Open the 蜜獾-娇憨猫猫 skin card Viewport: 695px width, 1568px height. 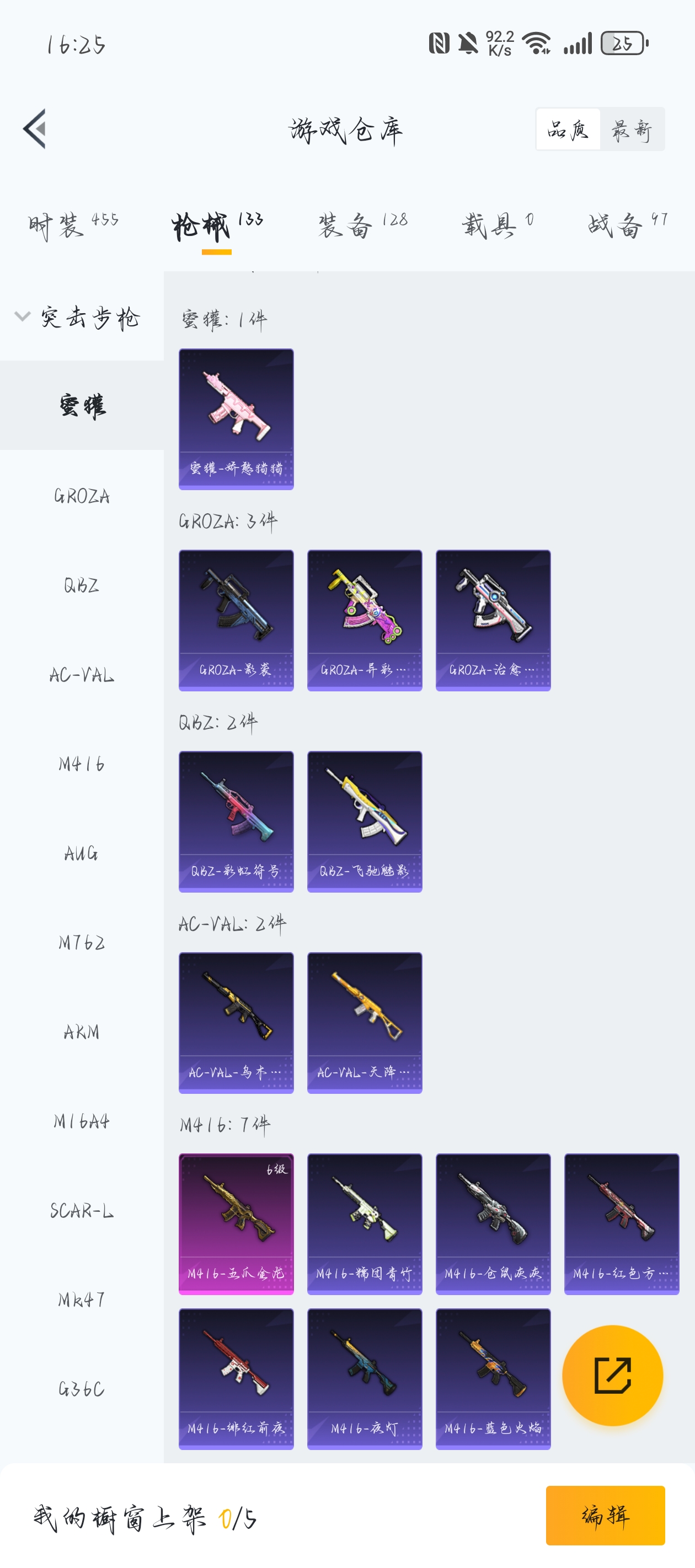coord(236,419)
